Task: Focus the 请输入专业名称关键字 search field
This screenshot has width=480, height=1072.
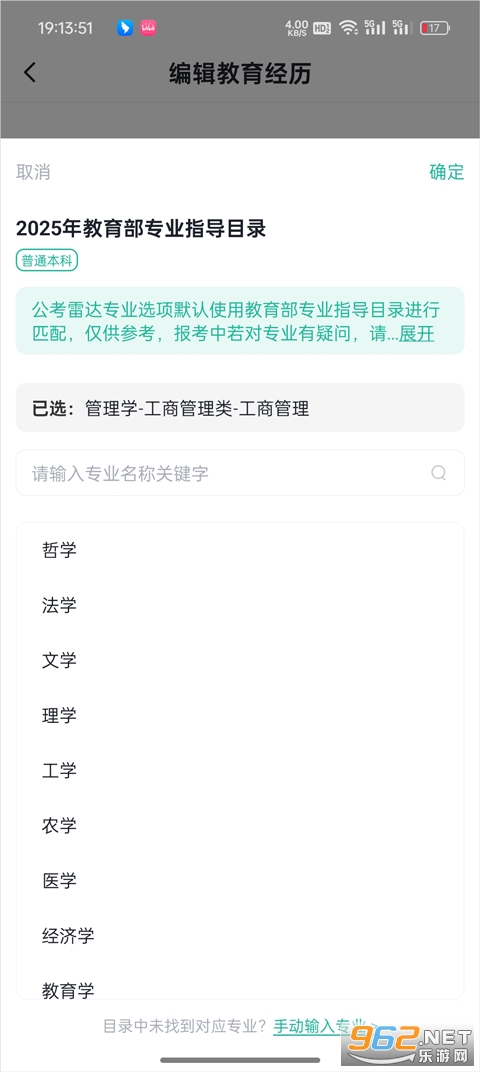Action: pos(240,472)
